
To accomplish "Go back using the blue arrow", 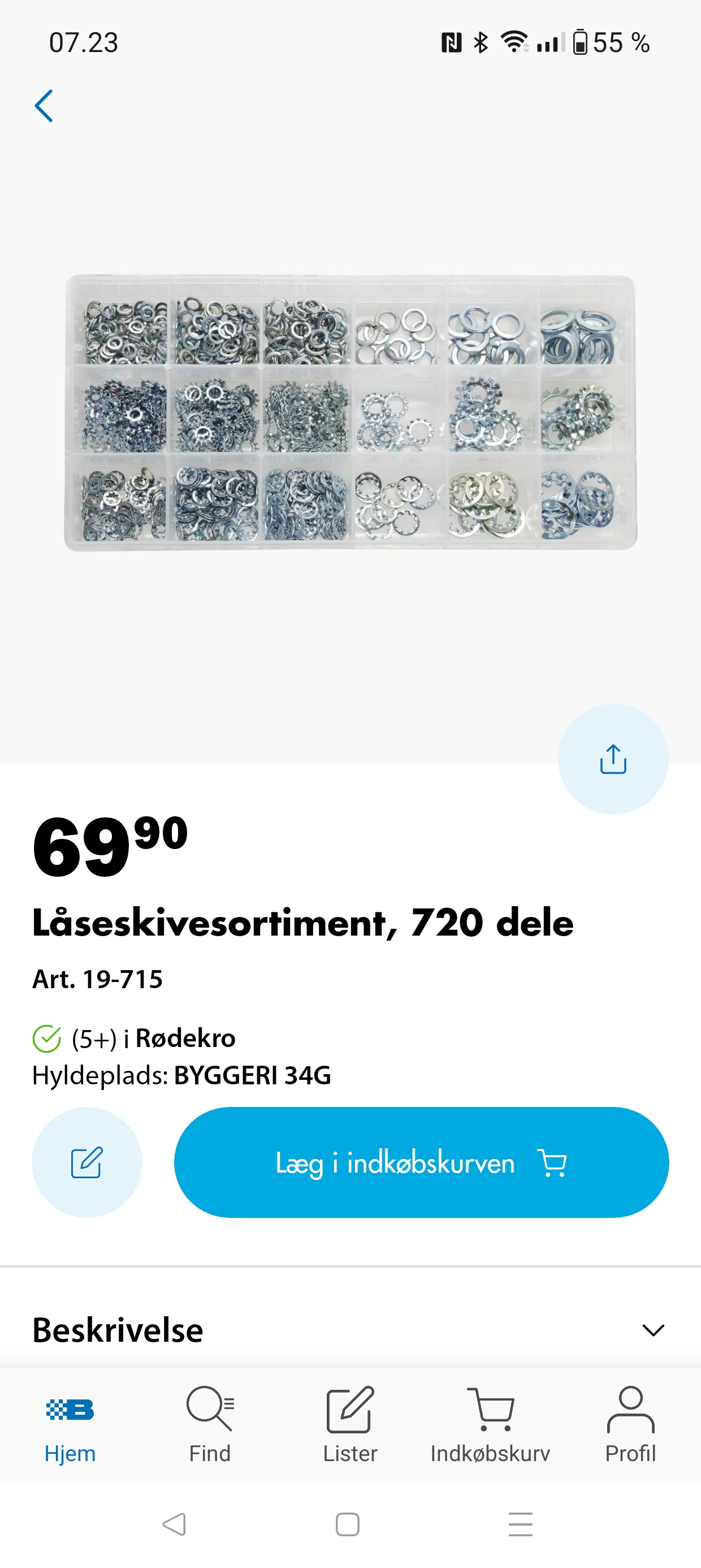I will pos(44,106).
